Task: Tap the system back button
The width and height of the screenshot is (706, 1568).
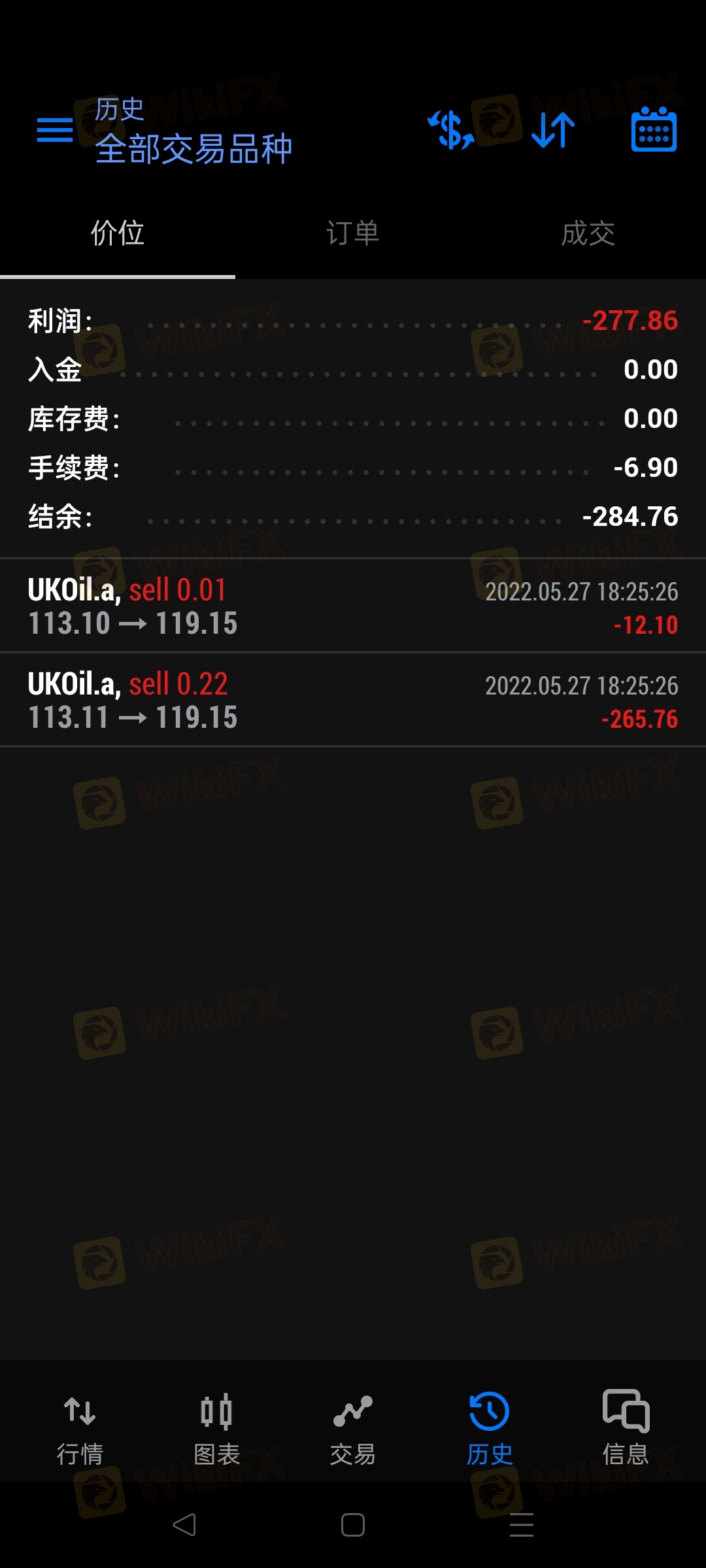Action: coord(184,1525)
